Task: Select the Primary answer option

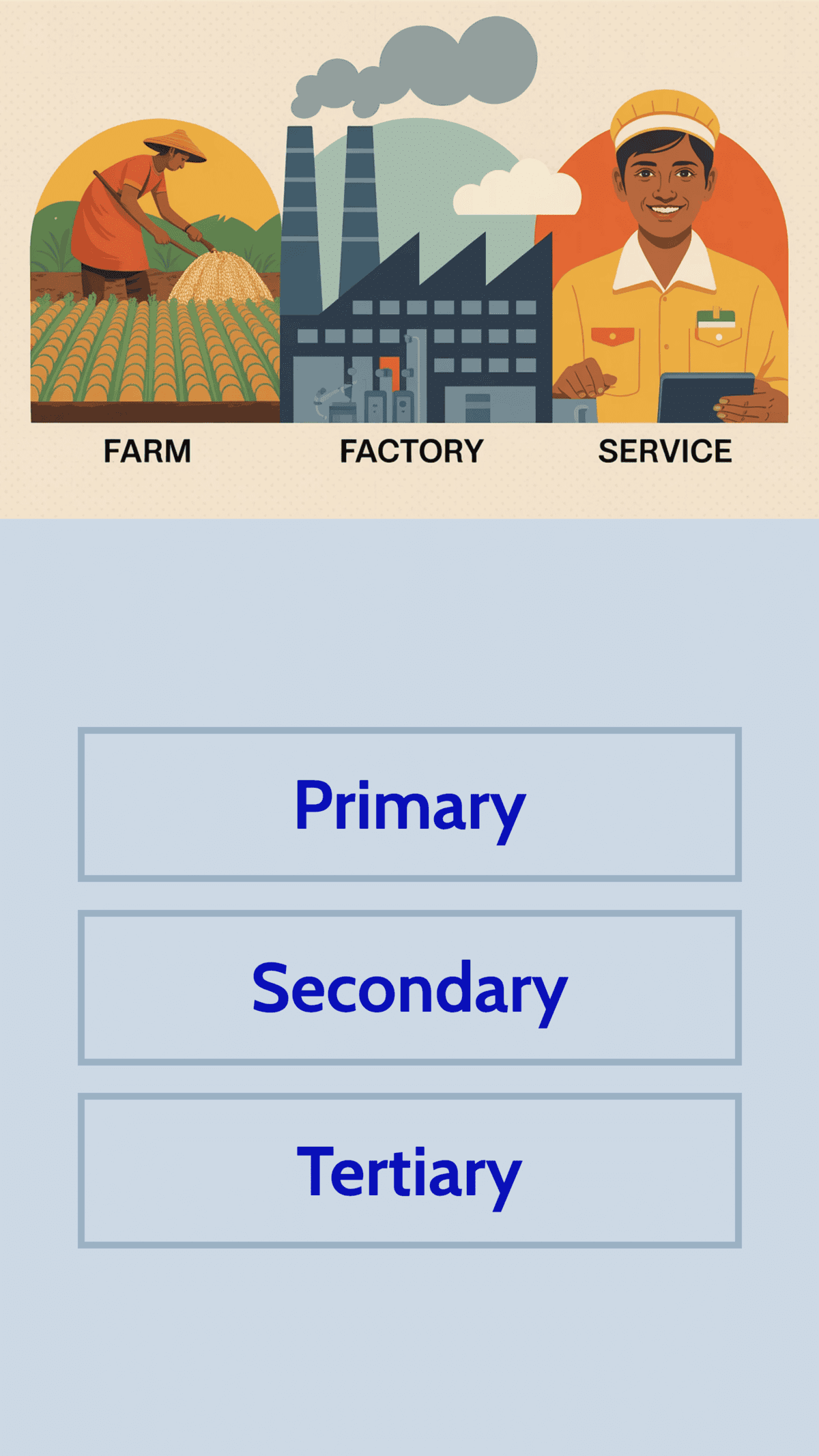Action: point(409,804)
